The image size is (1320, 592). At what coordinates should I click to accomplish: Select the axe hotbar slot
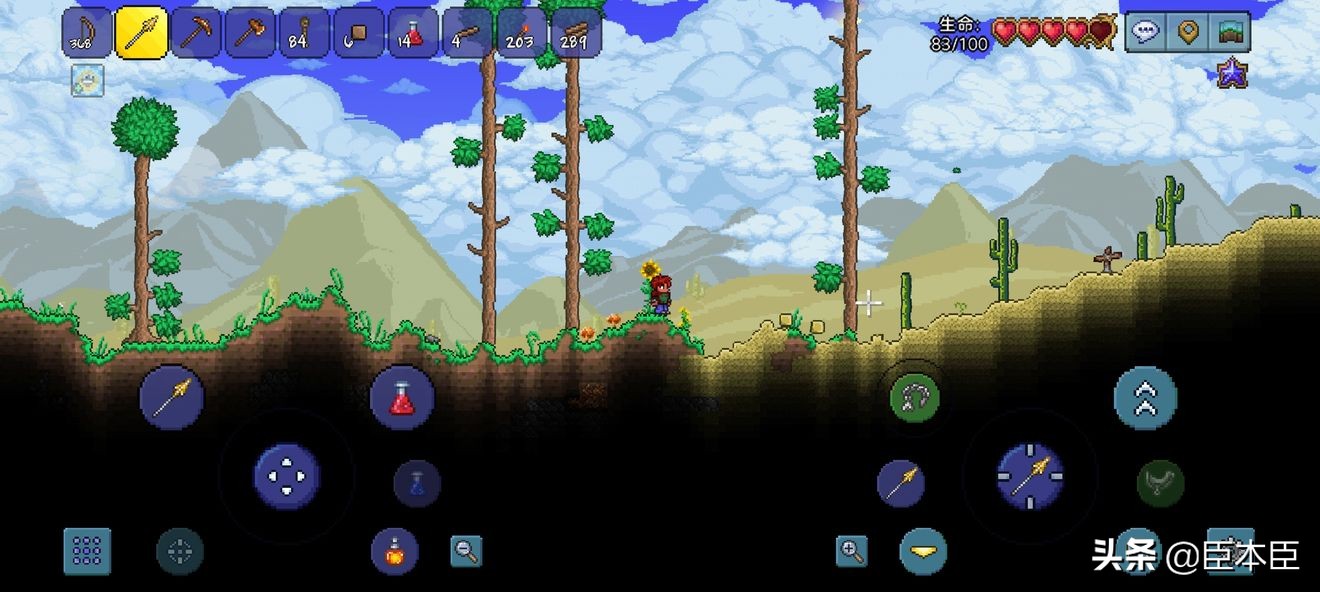click(x=249, y=33)
